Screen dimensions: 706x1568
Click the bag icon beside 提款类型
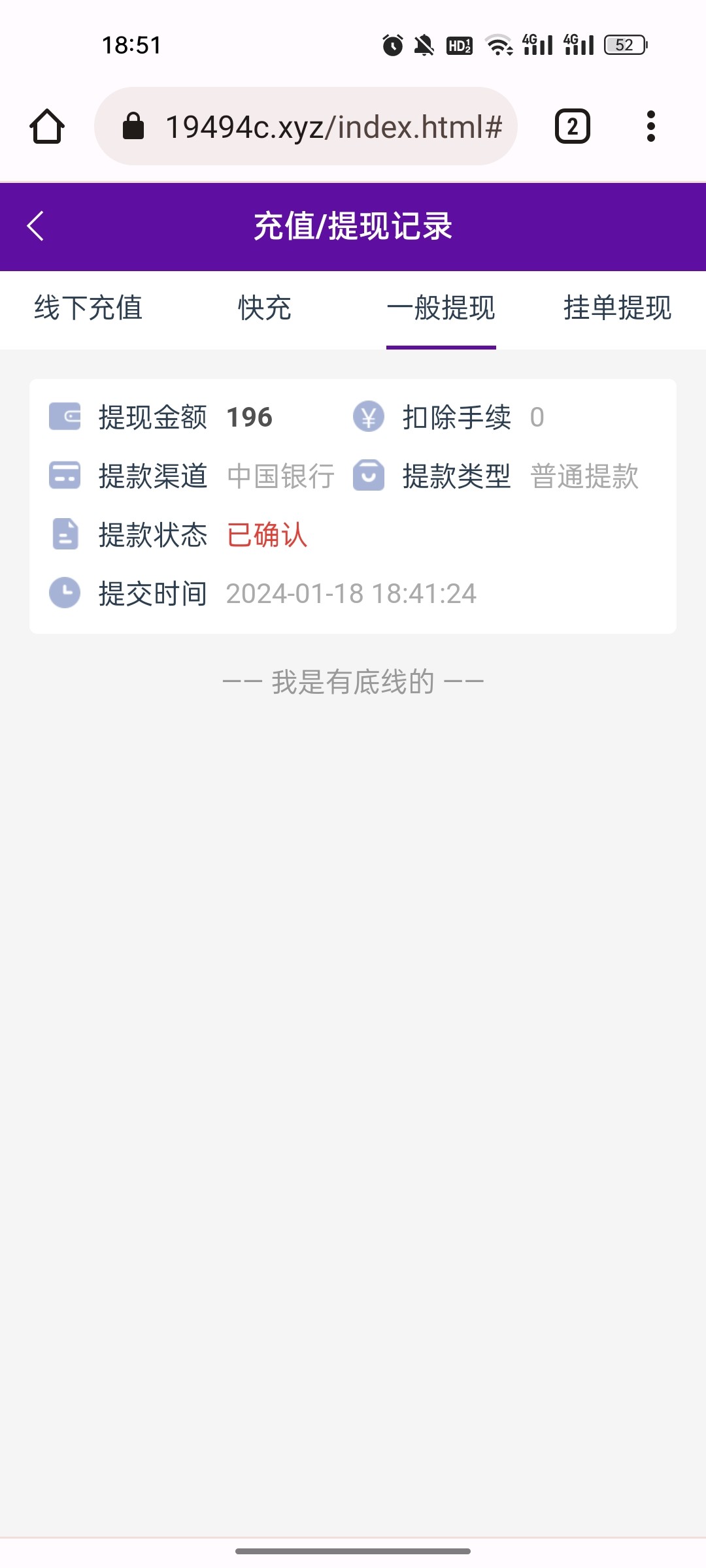pos(369,476)
